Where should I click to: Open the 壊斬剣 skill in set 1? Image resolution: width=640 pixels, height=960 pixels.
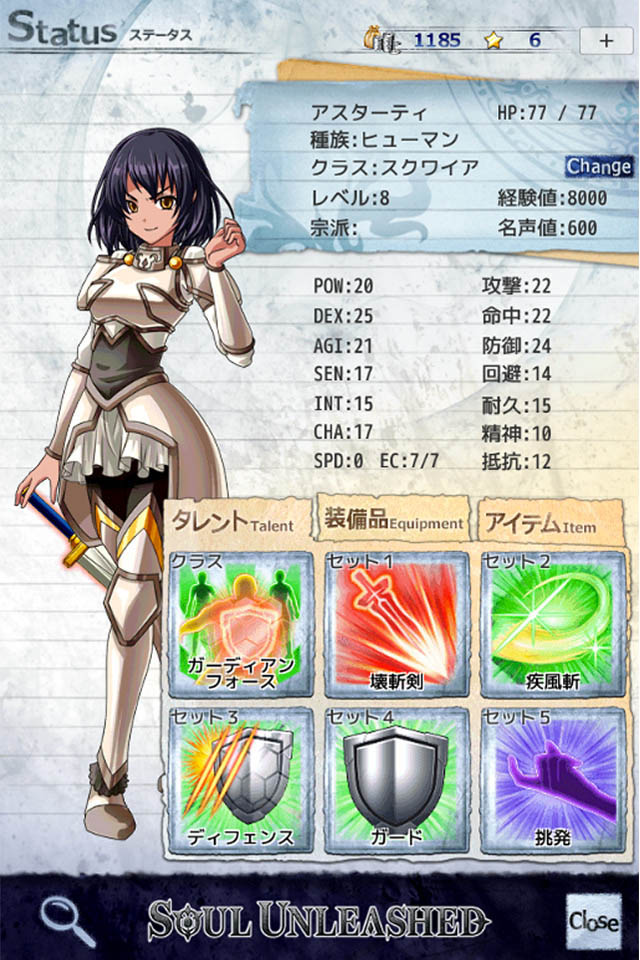point(396,623)
